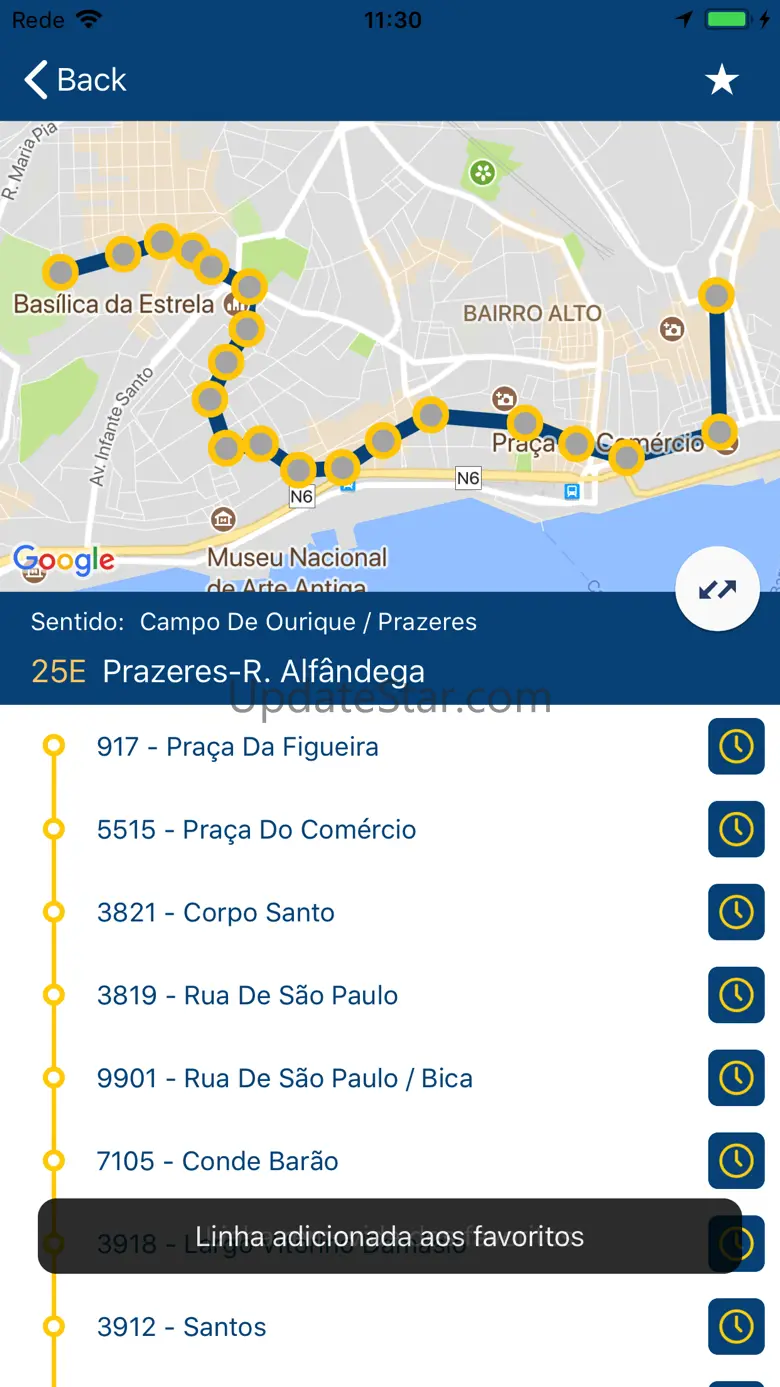Open the 3821 - Corpo Santo stop
This screenshot has height=1387, width=780.
[x=216, y=913]
